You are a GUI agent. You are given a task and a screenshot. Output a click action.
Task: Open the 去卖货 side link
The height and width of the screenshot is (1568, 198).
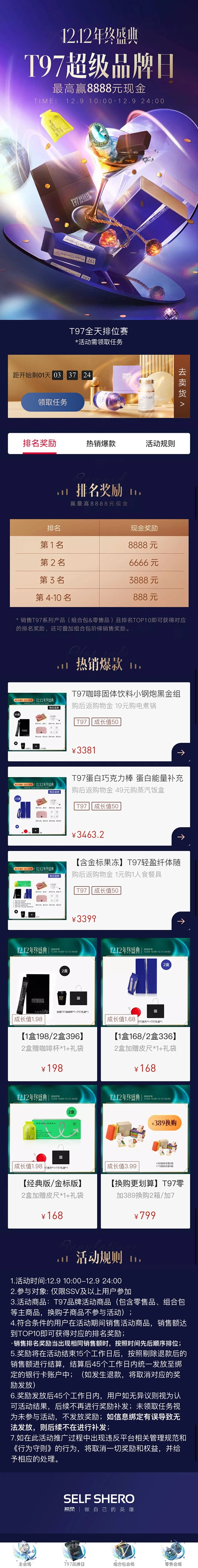tap(182, 387)
